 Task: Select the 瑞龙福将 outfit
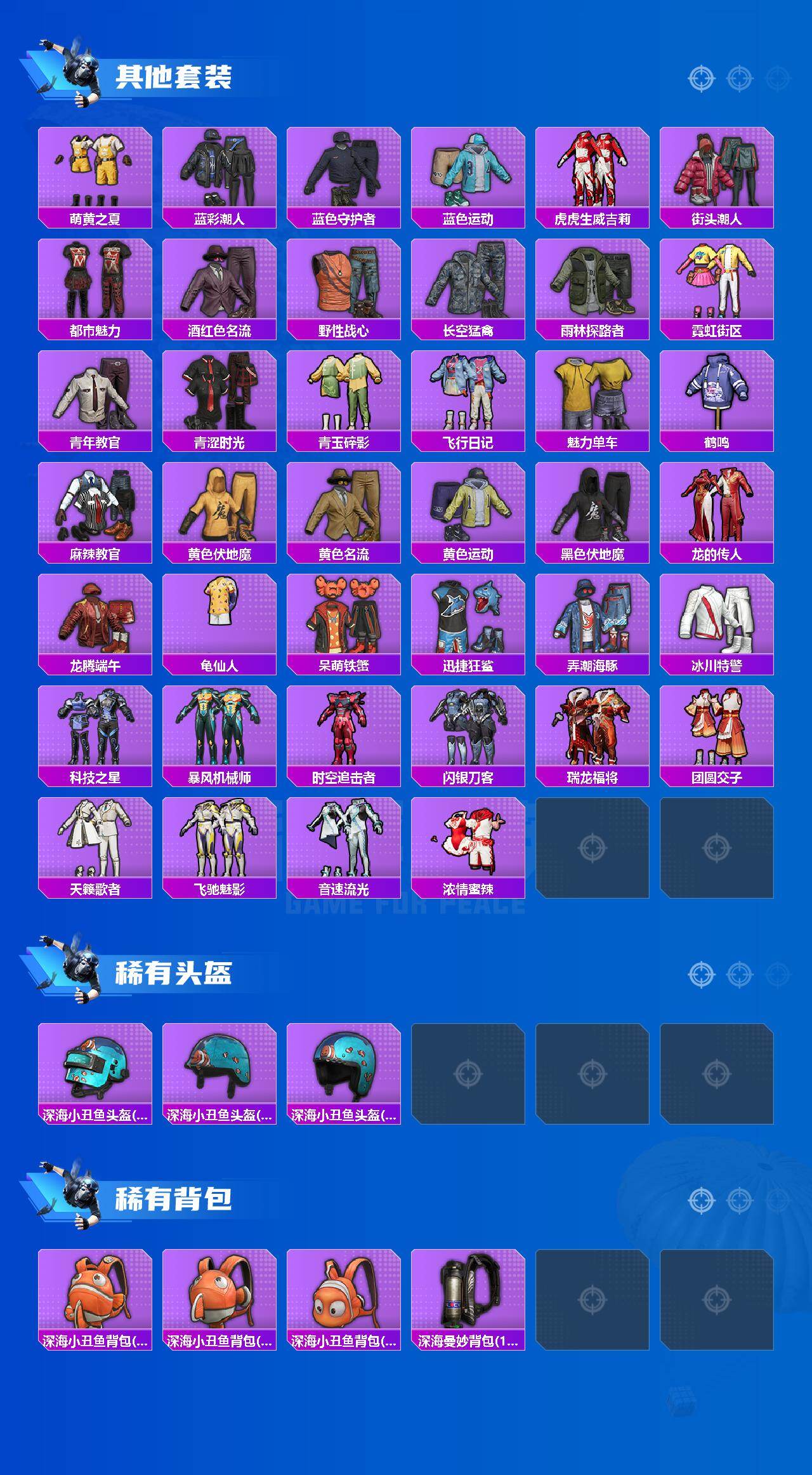click(594, 736)
